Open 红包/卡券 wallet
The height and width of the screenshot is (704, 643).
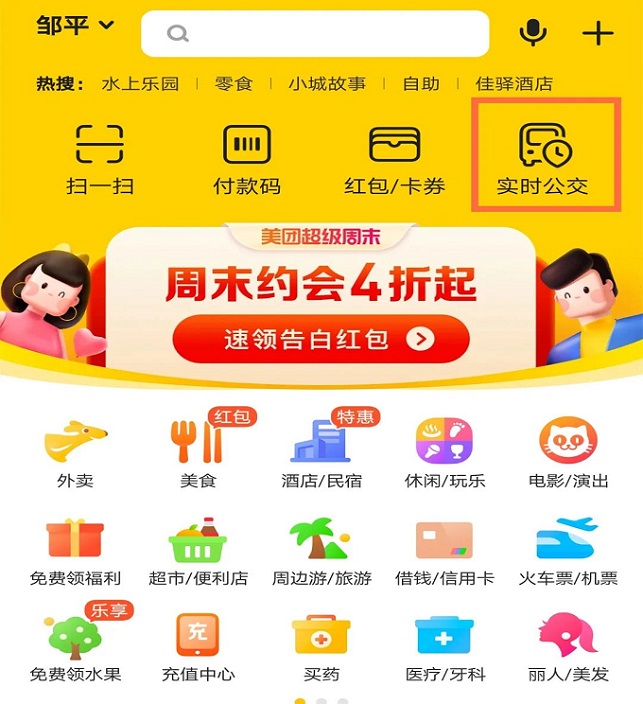click(x=394, y=159)
